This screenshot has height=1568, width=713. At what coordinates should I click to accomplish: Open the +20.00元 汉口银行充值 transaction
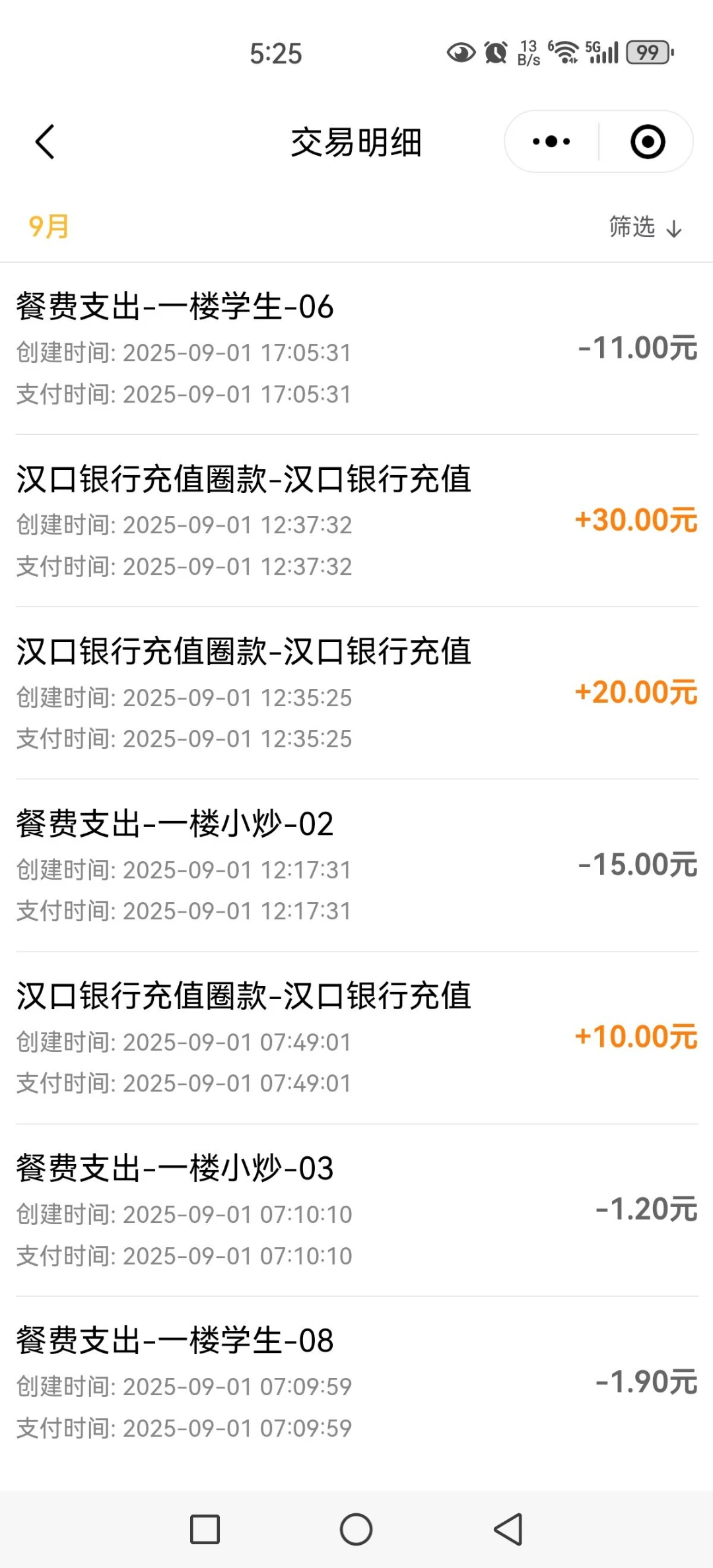356,694
